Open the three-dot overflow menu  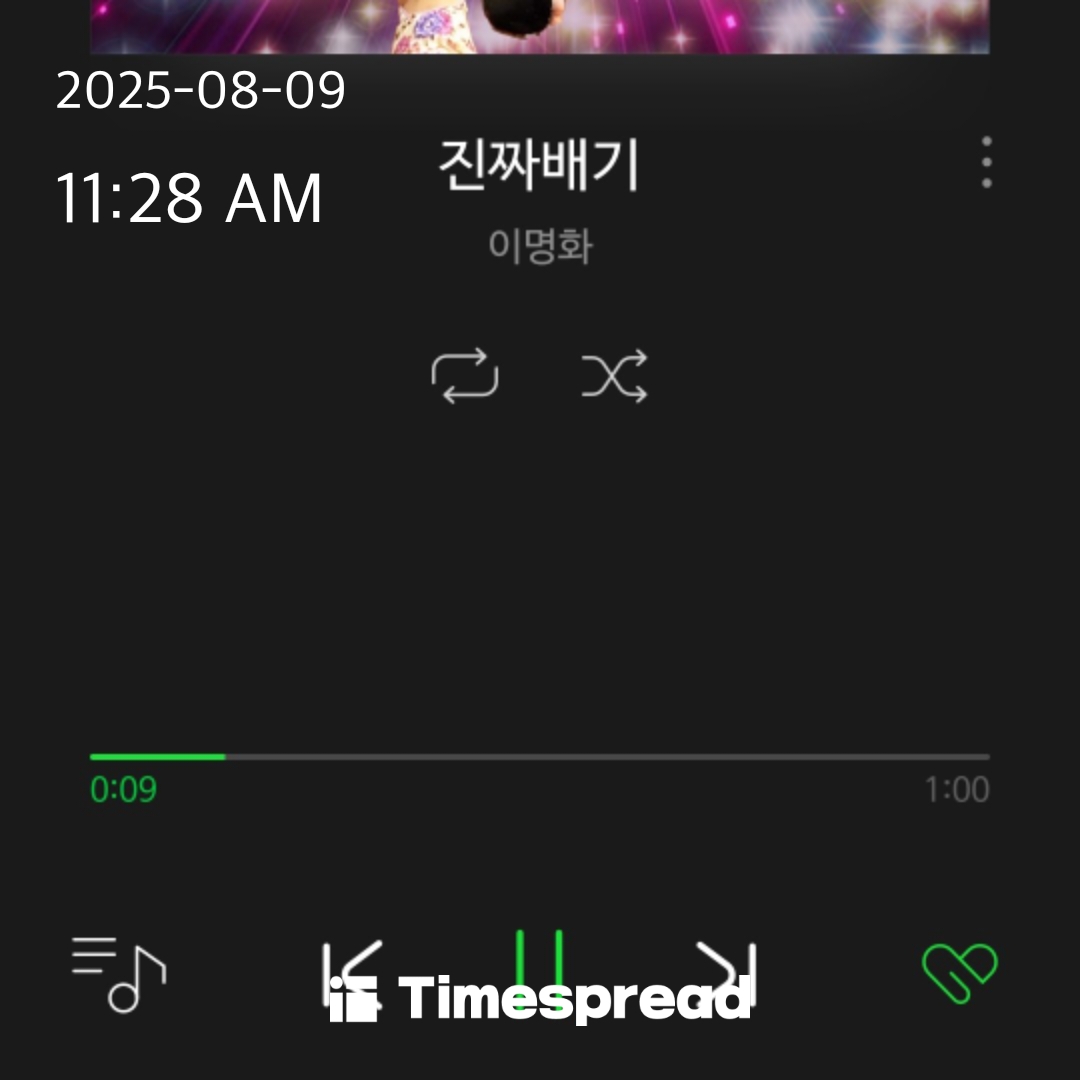(986, 163)
